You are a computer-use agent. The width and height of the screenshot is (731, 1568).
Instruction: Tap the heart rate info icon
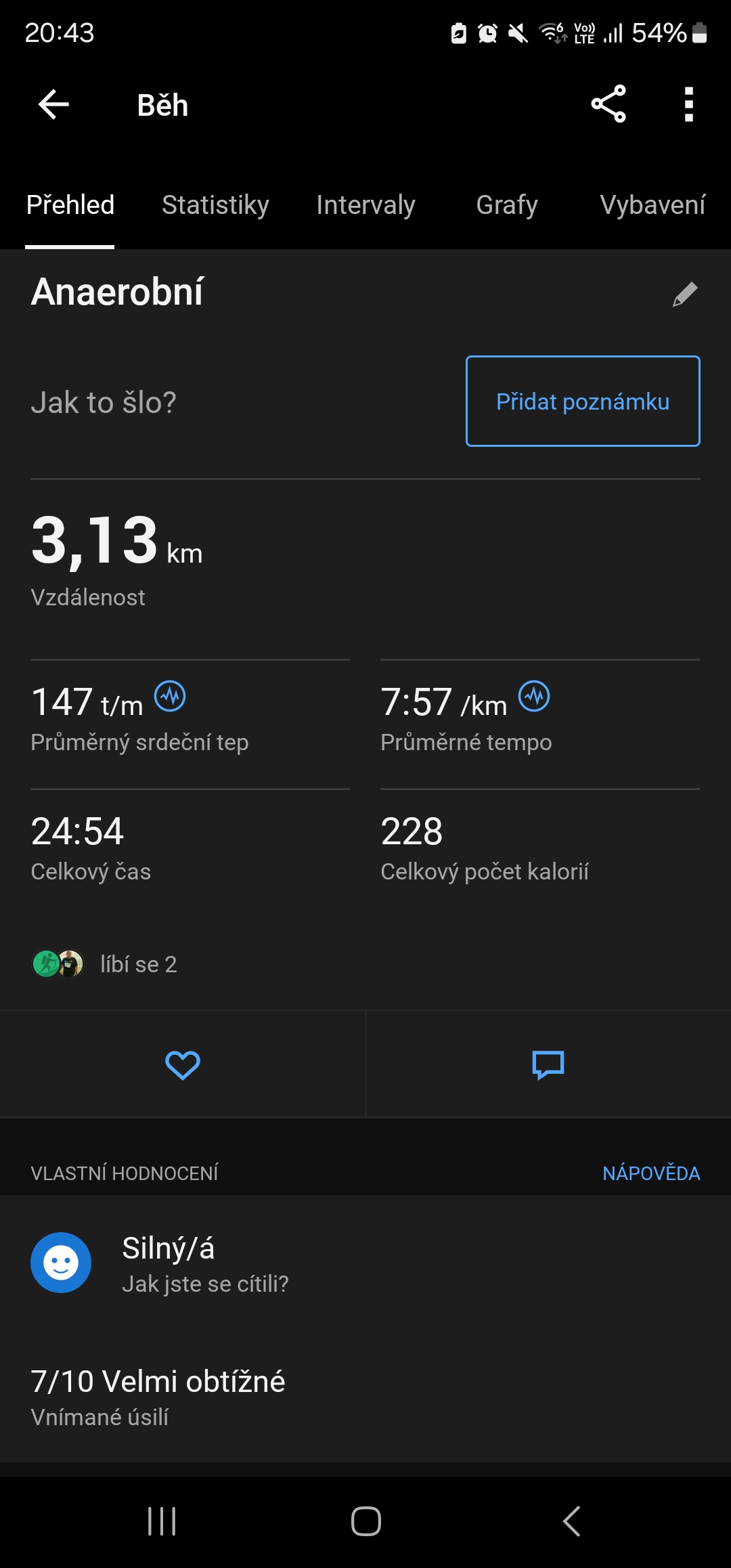(x=170, y=696)
